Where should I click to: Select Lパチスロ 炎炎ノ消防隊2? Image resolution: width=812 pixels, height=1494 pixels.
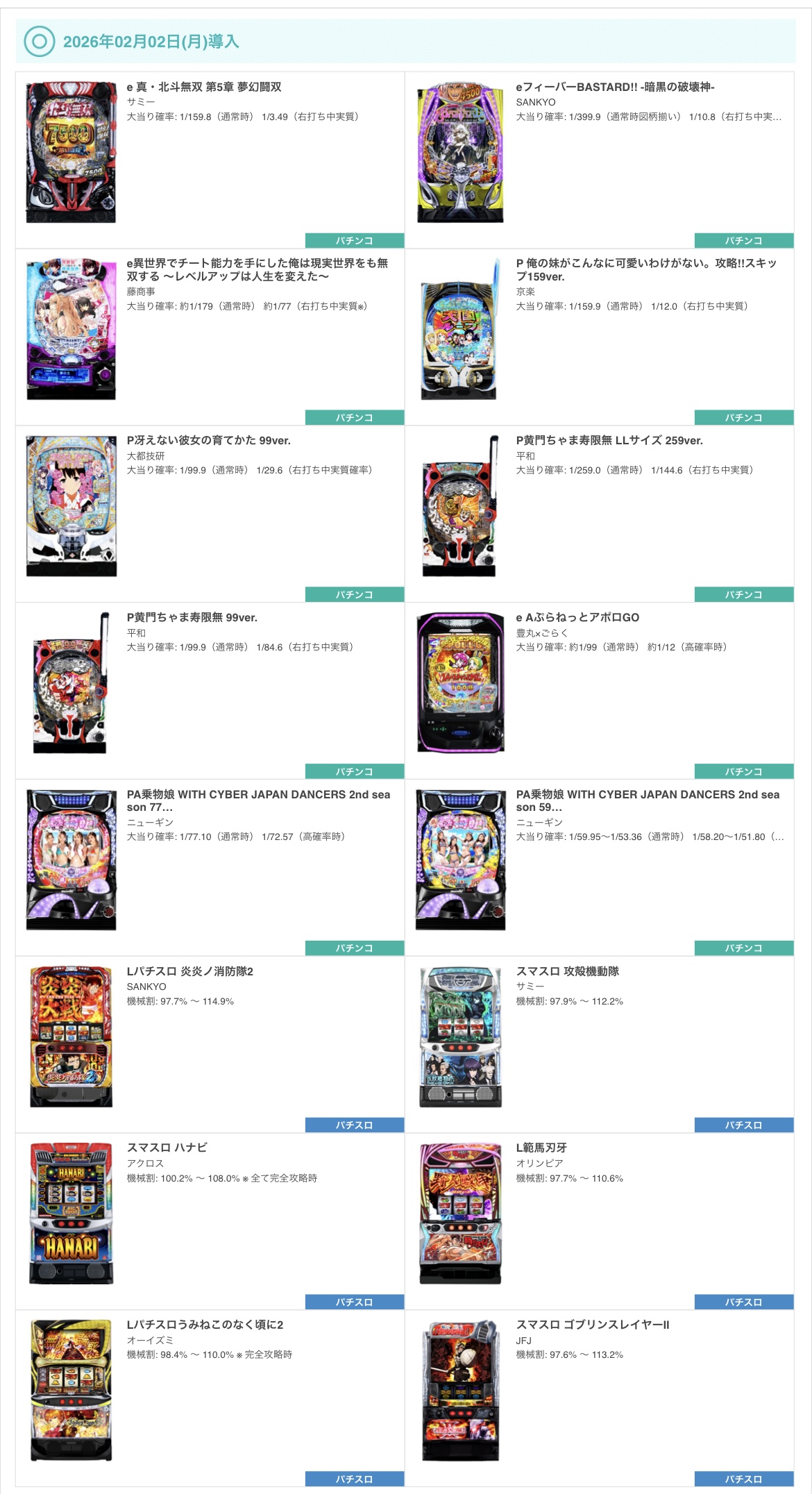tap(189, 972)
